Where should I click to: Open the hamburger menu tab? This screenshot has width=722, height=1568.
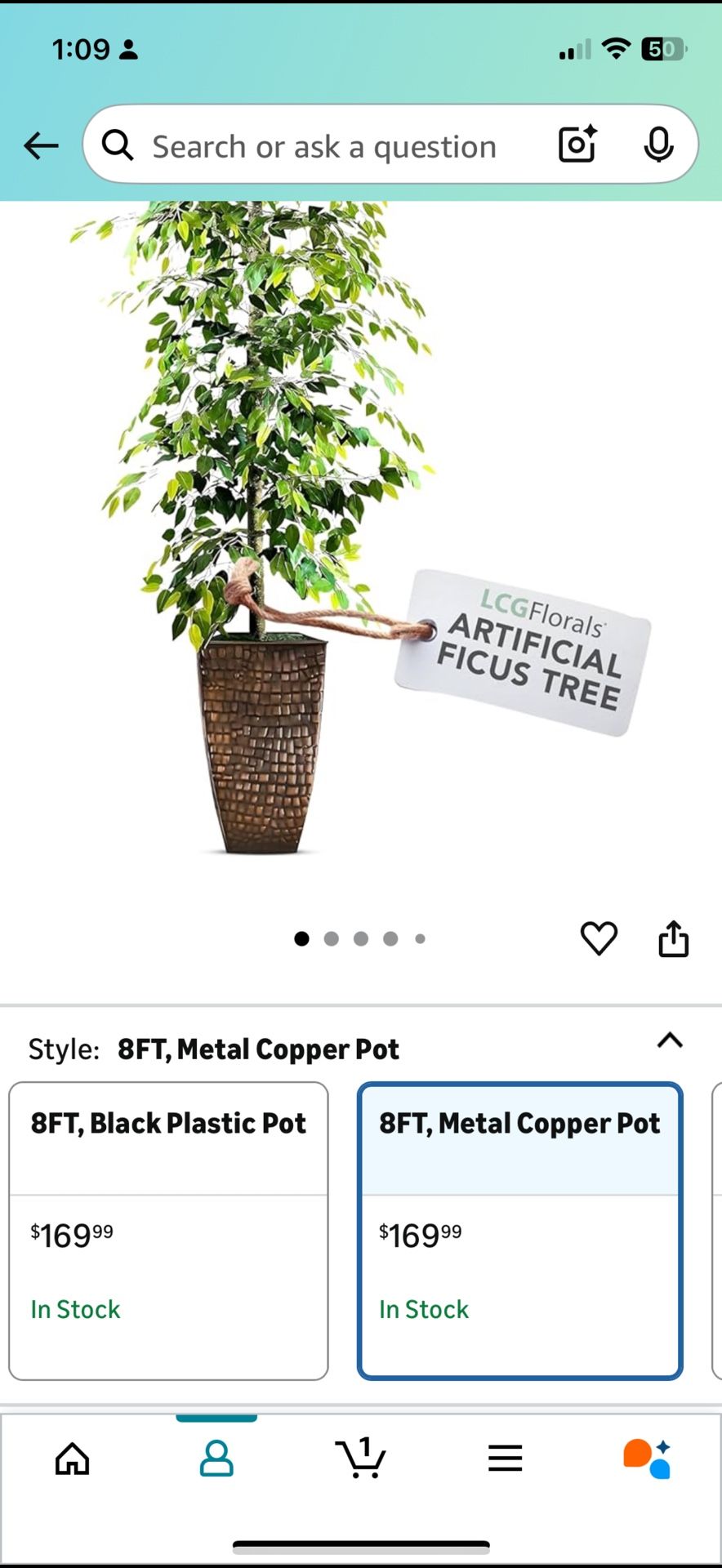(x=505, y=1459)
